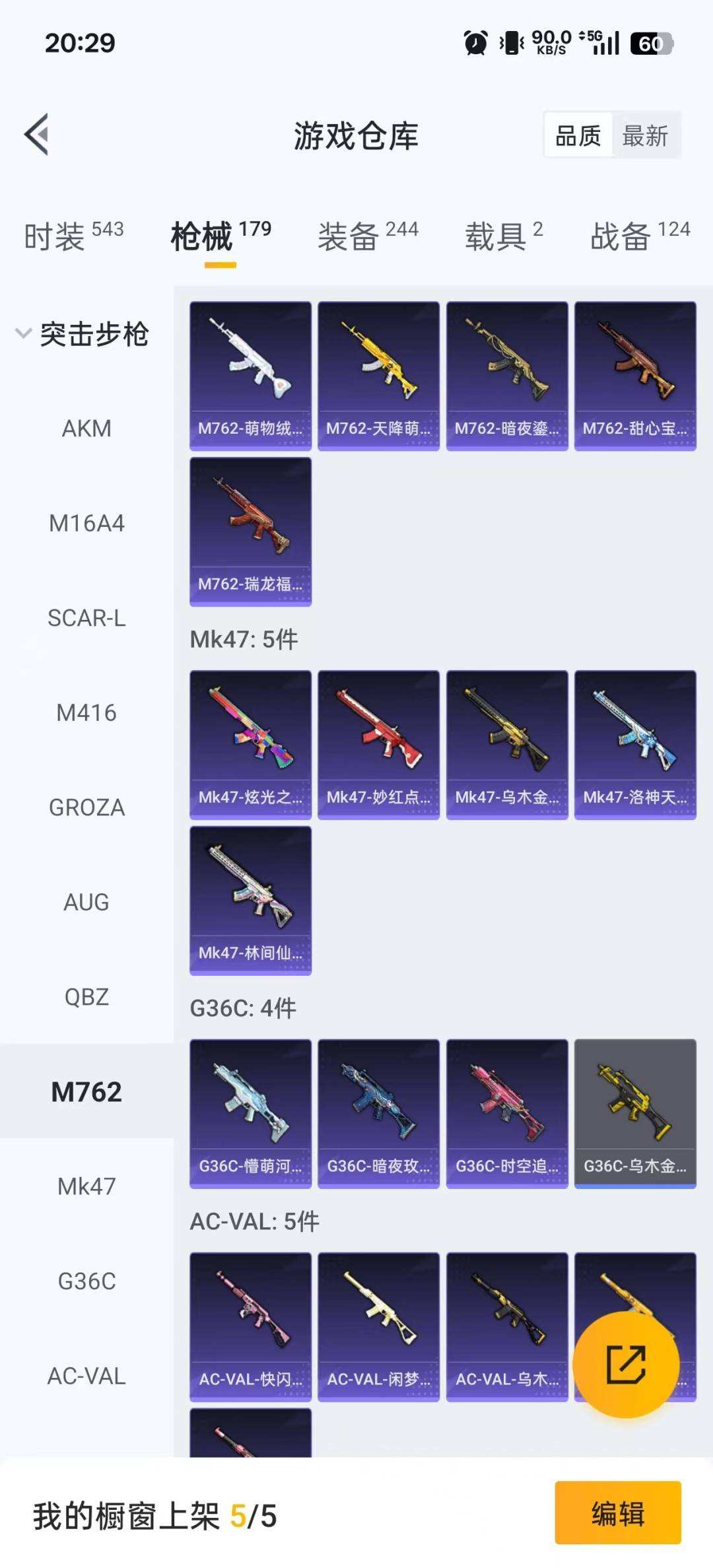Tap the 编辑 button
The image size is (713, 1568).
[x=617, y=1513]
